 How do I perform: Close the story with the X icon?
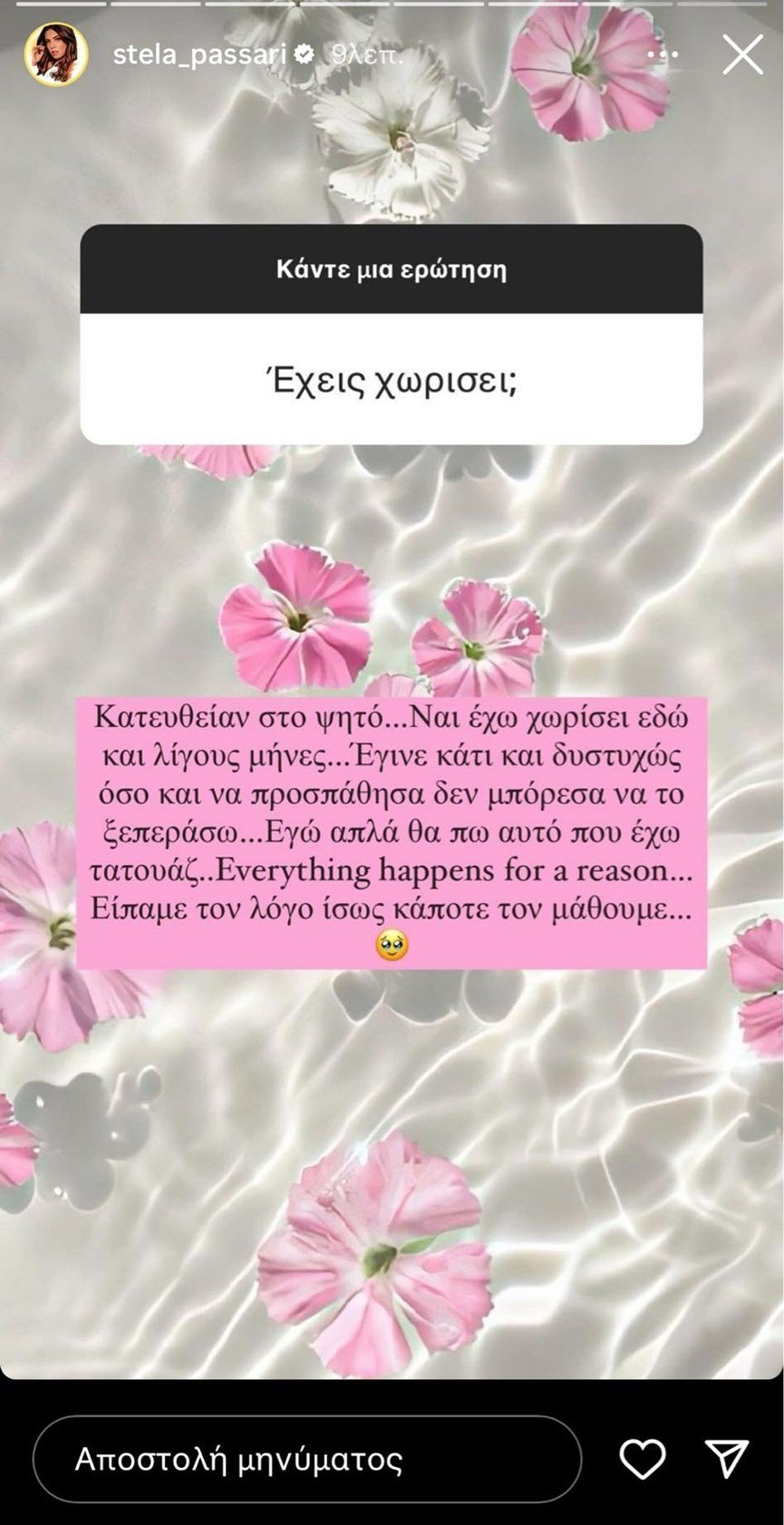point(741,55)
